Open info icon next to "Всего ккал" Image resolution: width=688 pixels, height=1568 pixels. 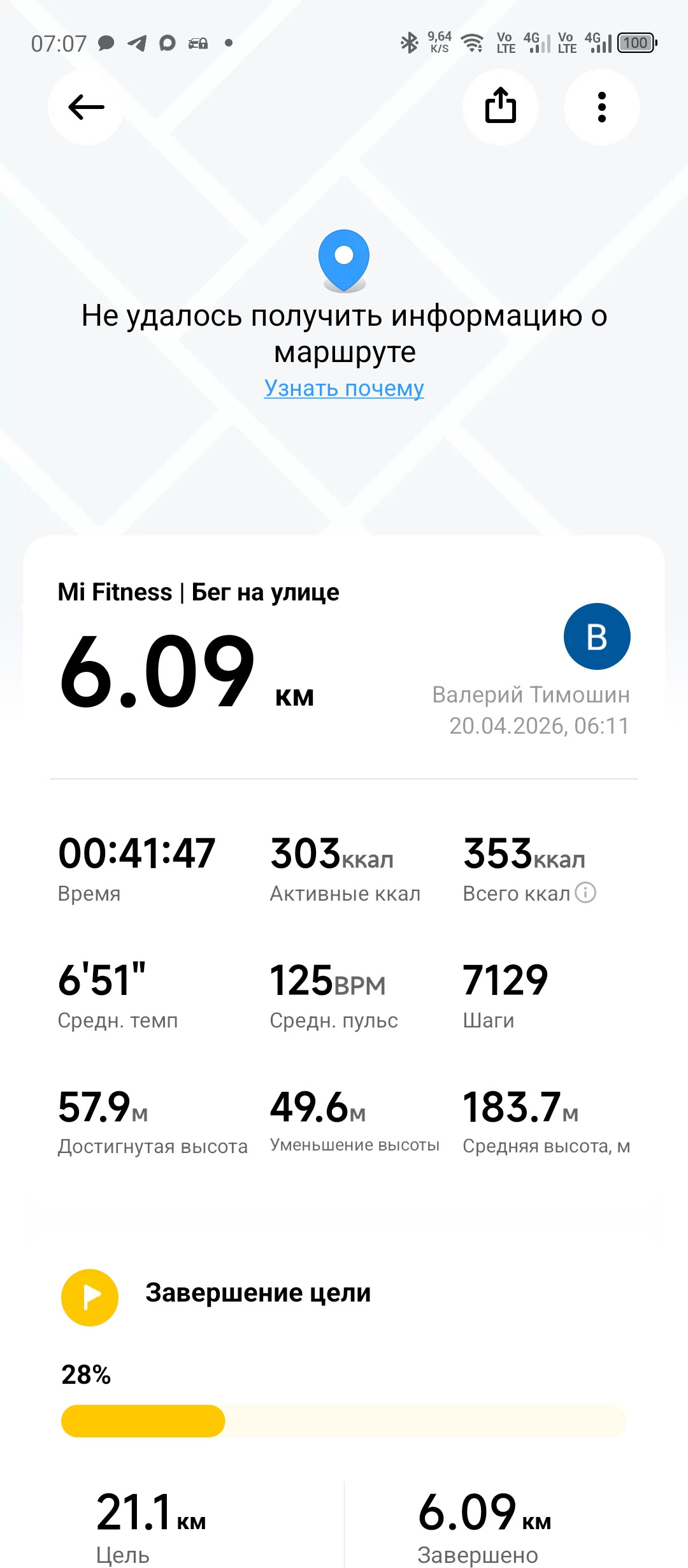click(x=585, y=892)
